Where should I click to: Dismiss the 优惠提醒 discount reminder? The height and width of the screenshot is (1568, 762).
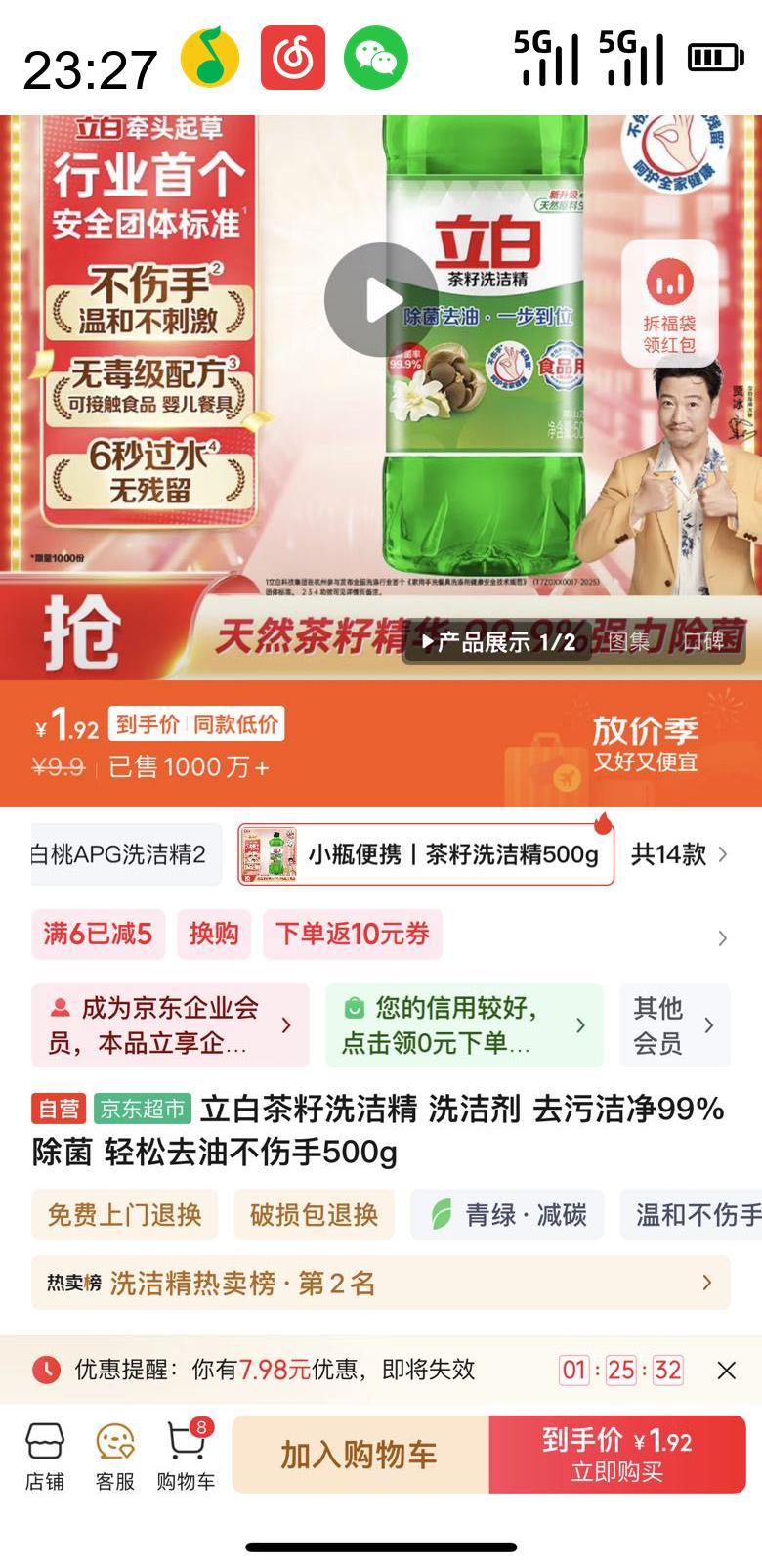click(x=726, y=1371)
